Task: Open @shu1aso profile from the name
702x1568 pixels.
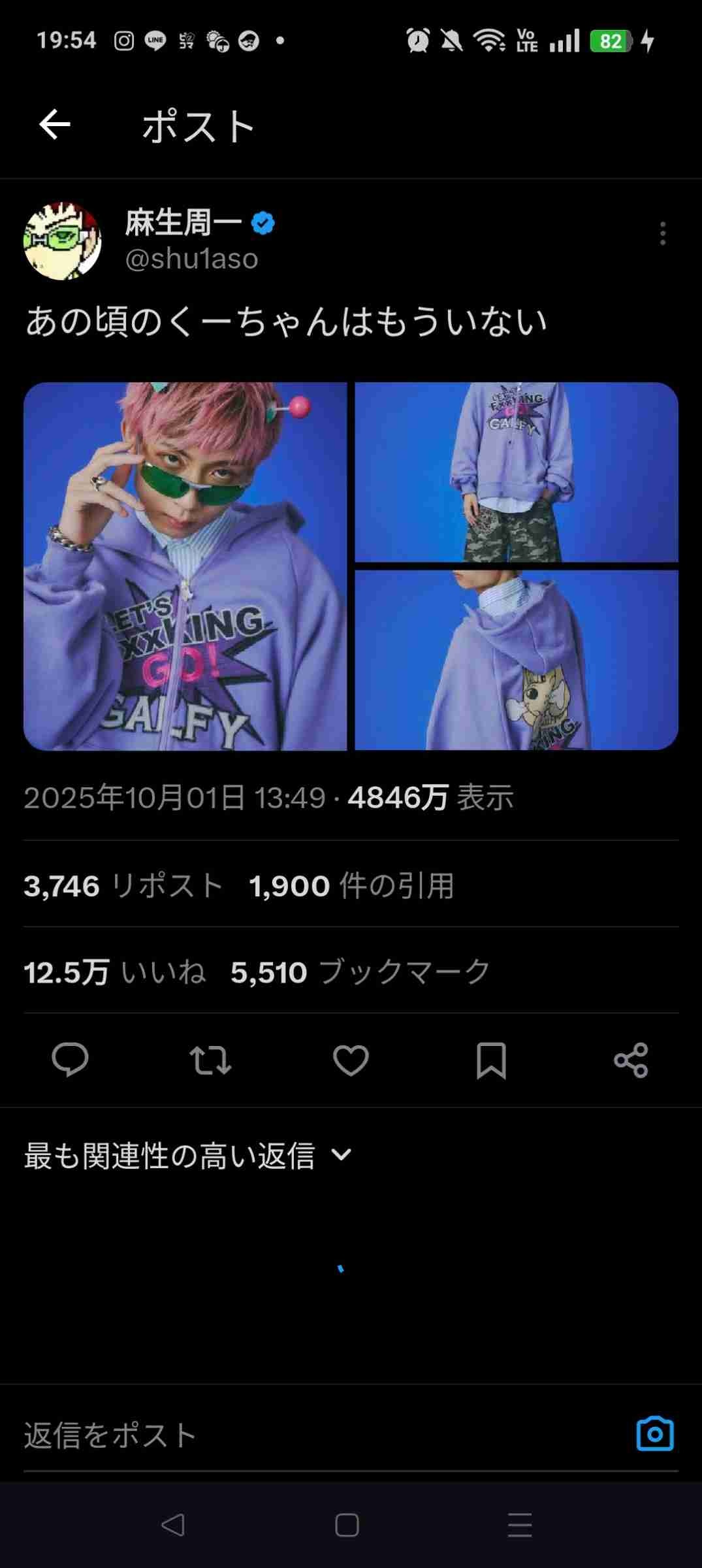Action: 183,223
